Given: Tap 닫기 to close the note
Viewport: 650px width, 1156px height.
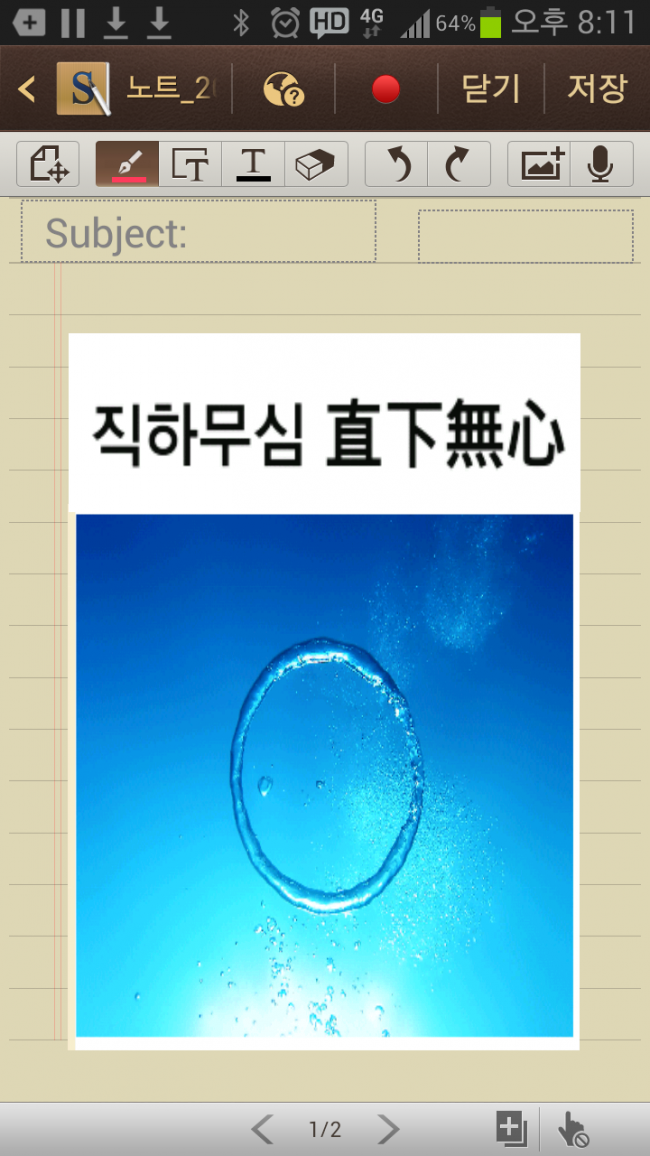Looking at the screenshot, I should [491, 89].
